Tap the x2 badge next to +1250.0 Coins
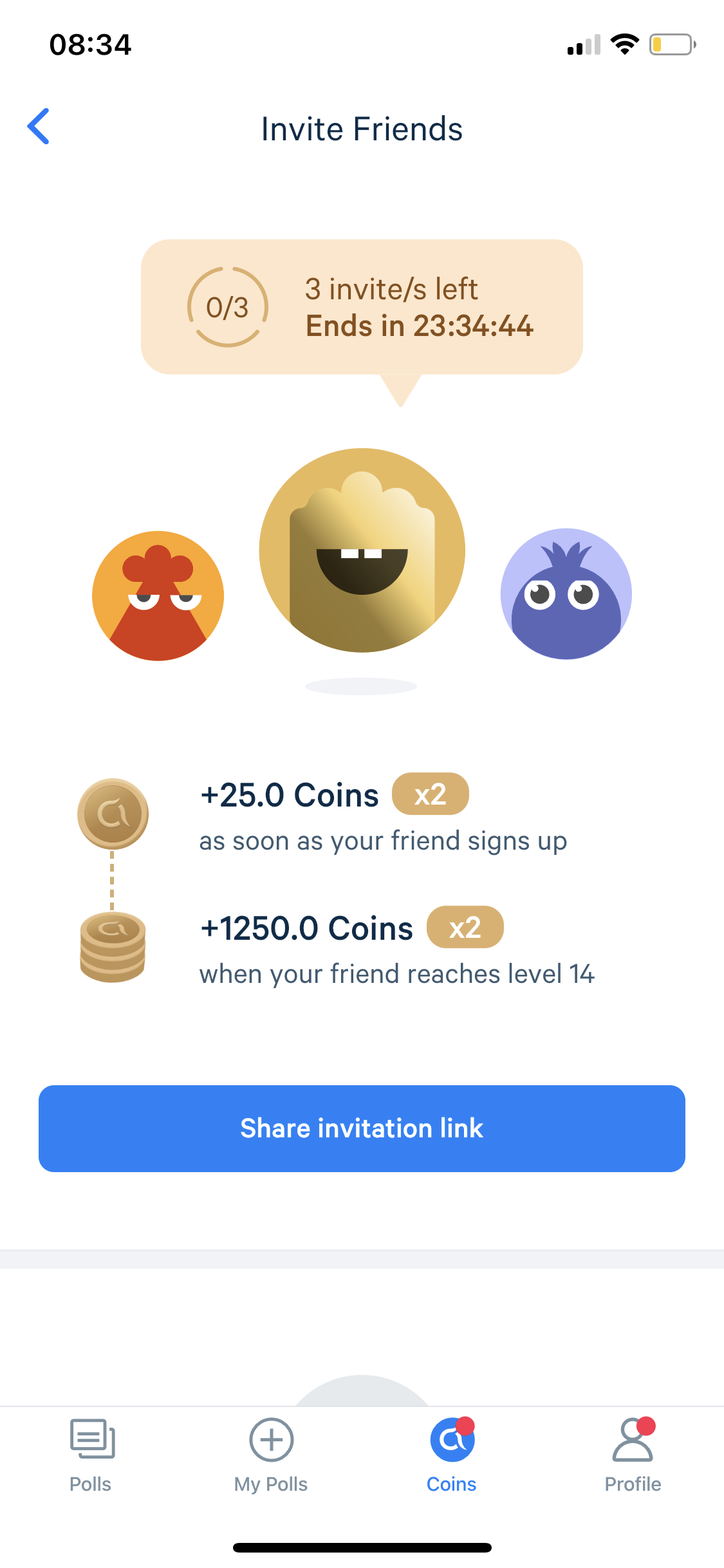This screenshot has width=724, height=1568. (465, 927)
